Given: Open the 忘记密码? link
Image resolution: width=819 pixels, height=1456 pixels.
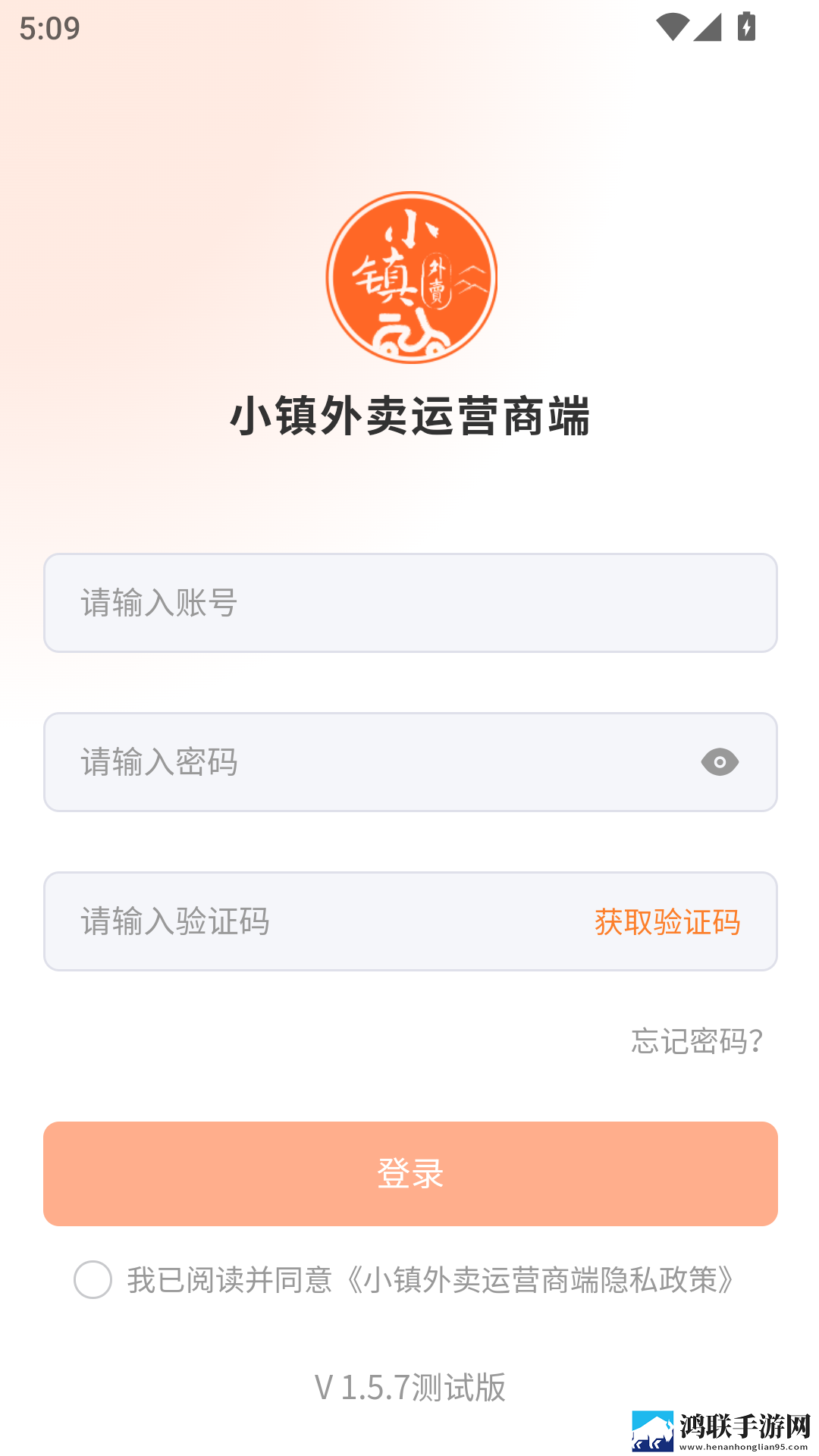Looking at the screenshot, I should (x=697, y=1041).
